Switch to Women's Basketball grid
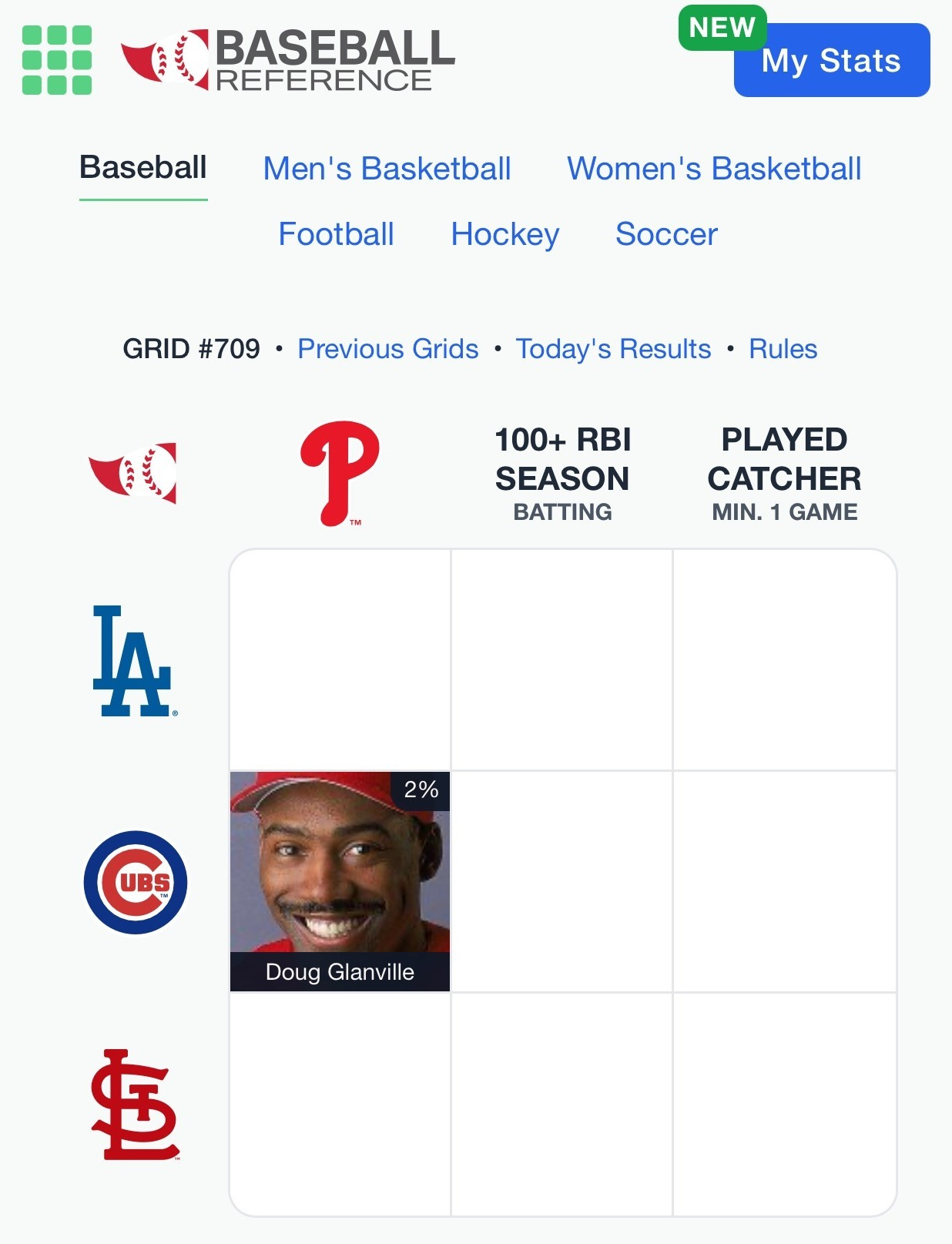Viewport: 952px width, 1244px height. point(714,169)
